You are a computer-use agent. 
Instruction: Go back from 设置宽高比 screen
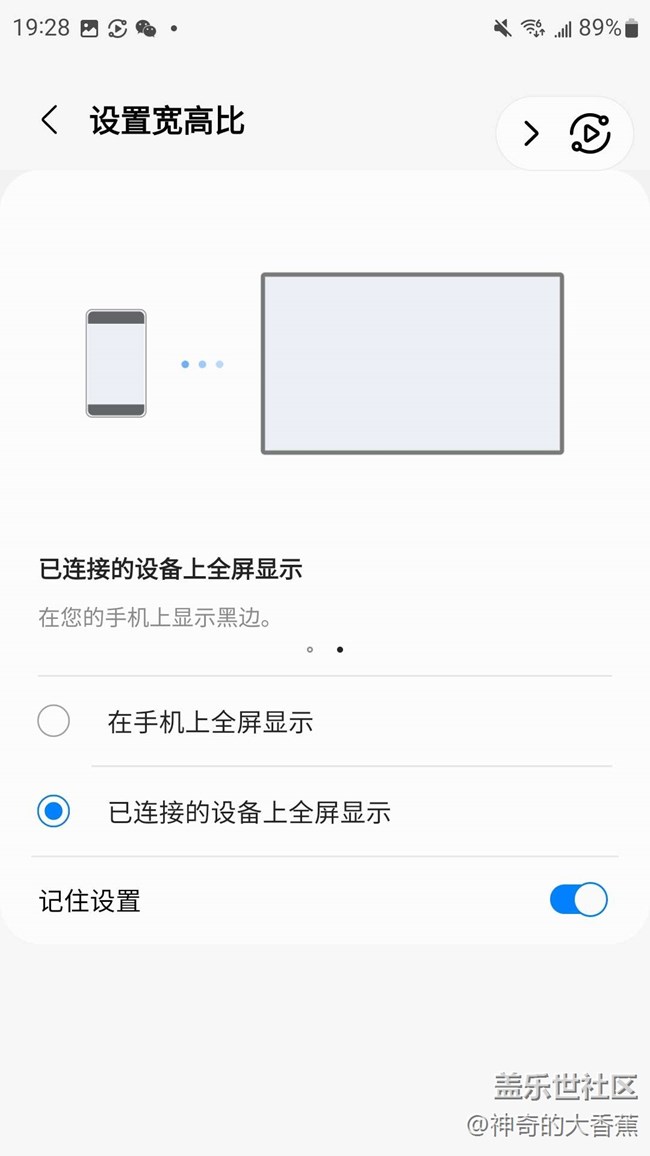(x=49, y=122)
